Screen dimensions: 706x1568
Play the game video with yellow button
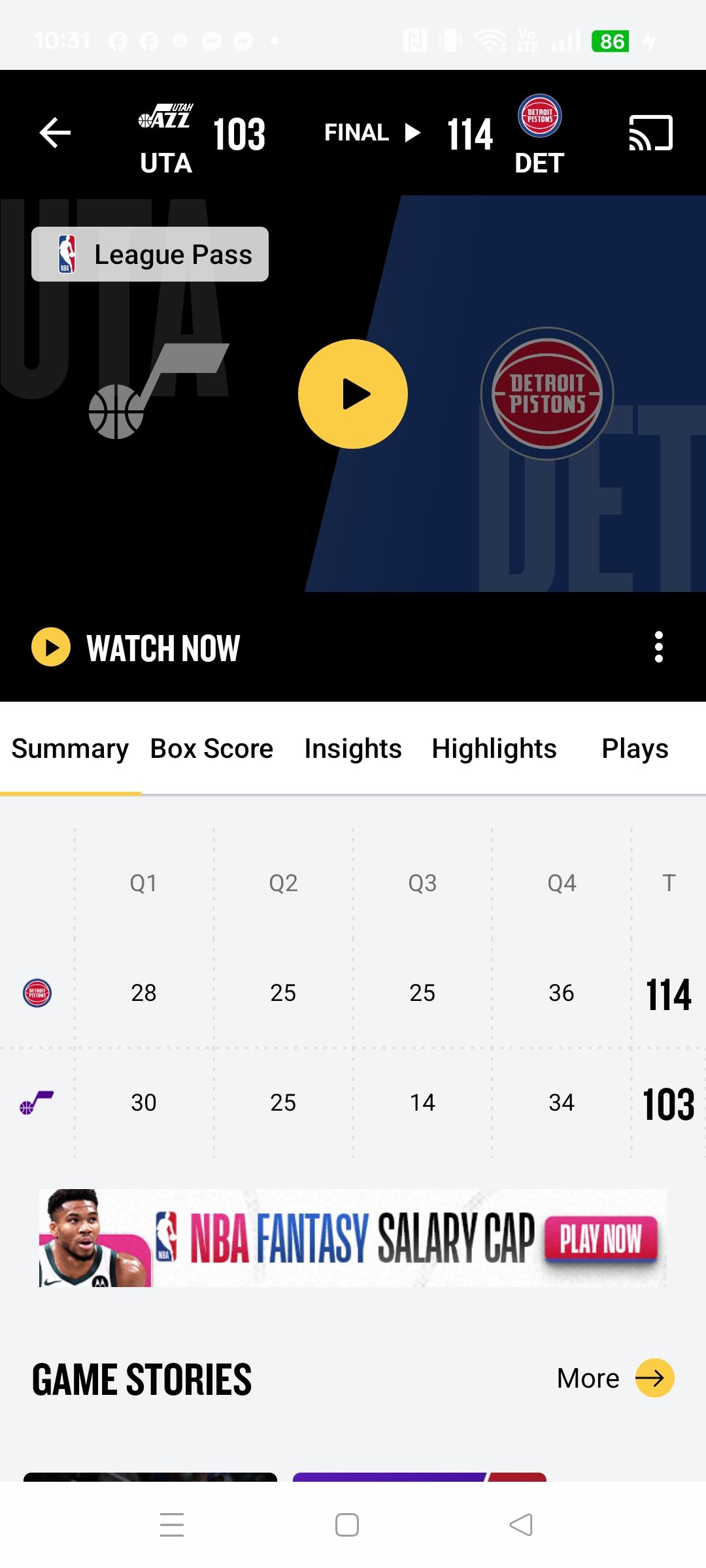point(353,394)
